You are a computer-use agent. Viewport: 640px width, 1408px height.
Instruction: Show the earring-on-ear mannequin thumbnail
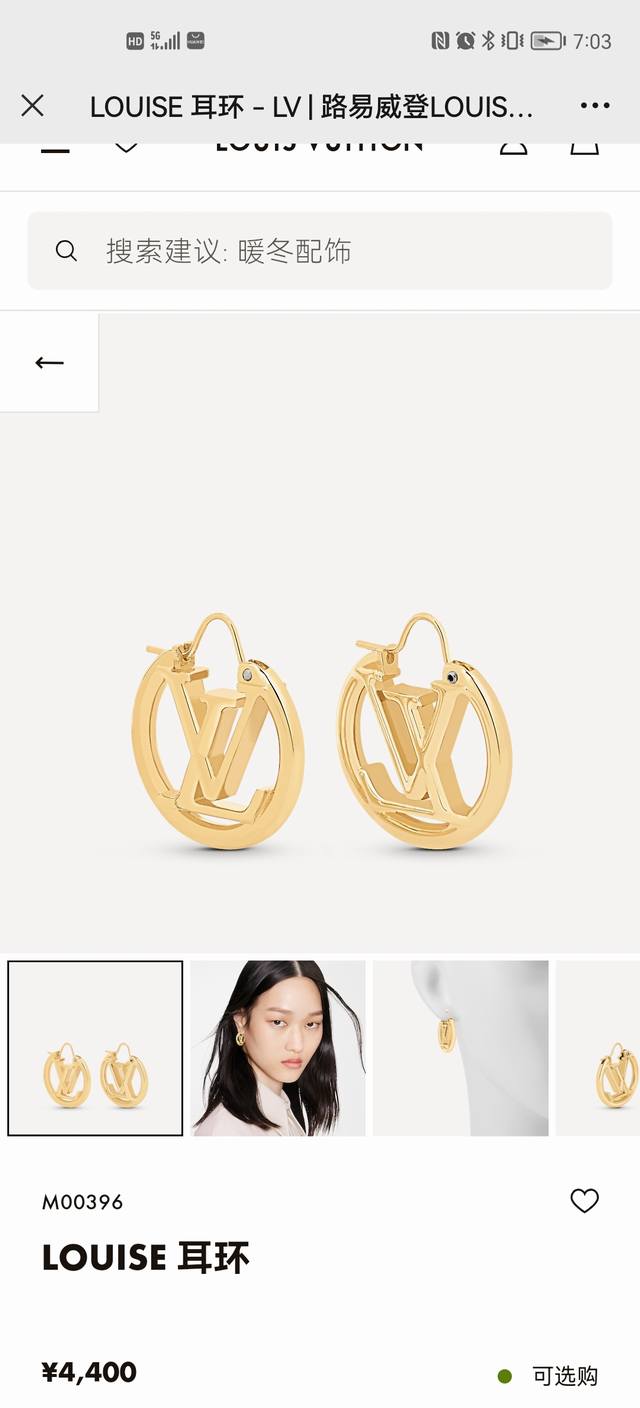coord(461,1048)
